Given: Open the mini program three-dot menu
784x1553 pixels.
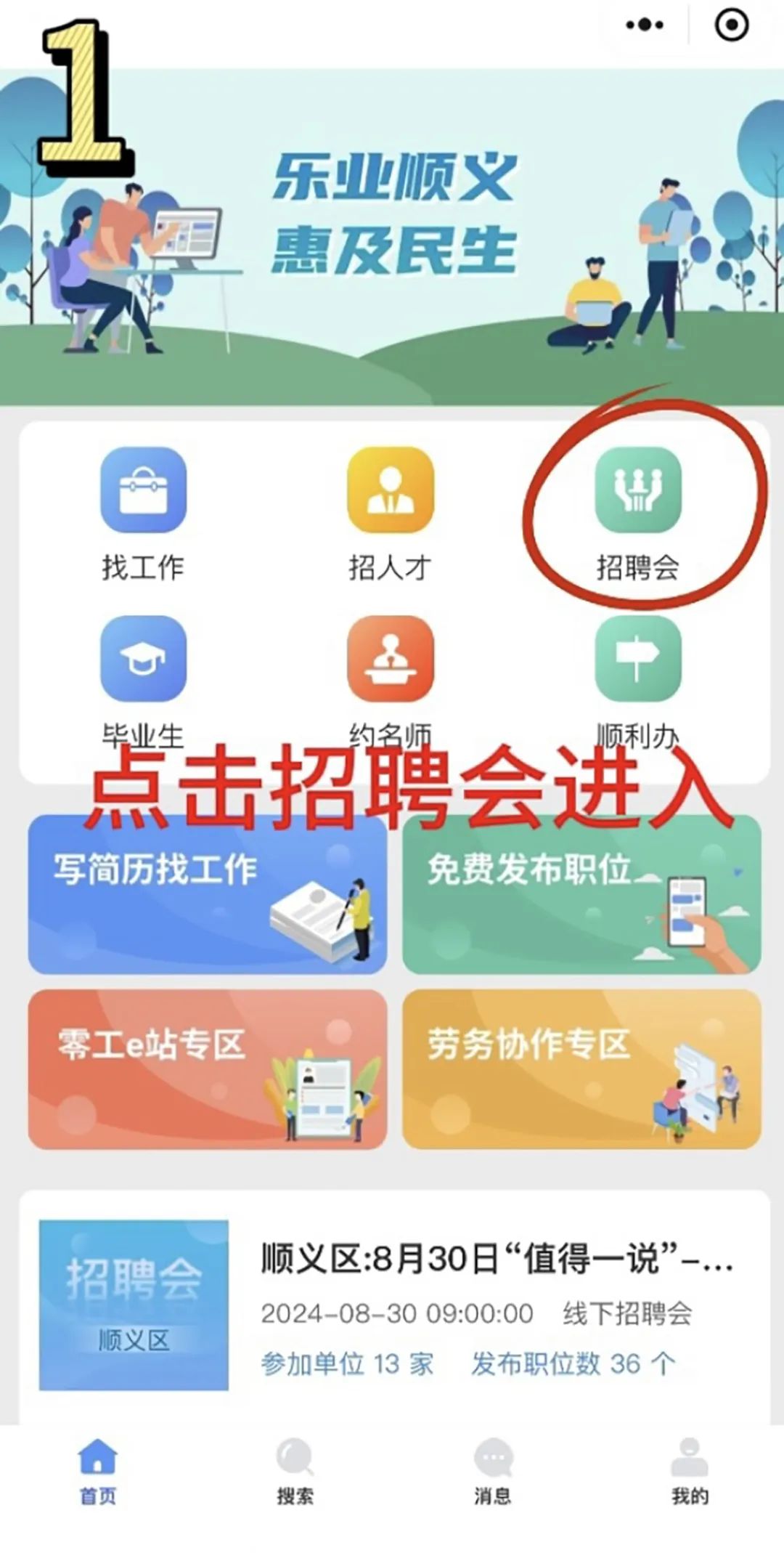Looking at the screenshot, I should (645, 25).
